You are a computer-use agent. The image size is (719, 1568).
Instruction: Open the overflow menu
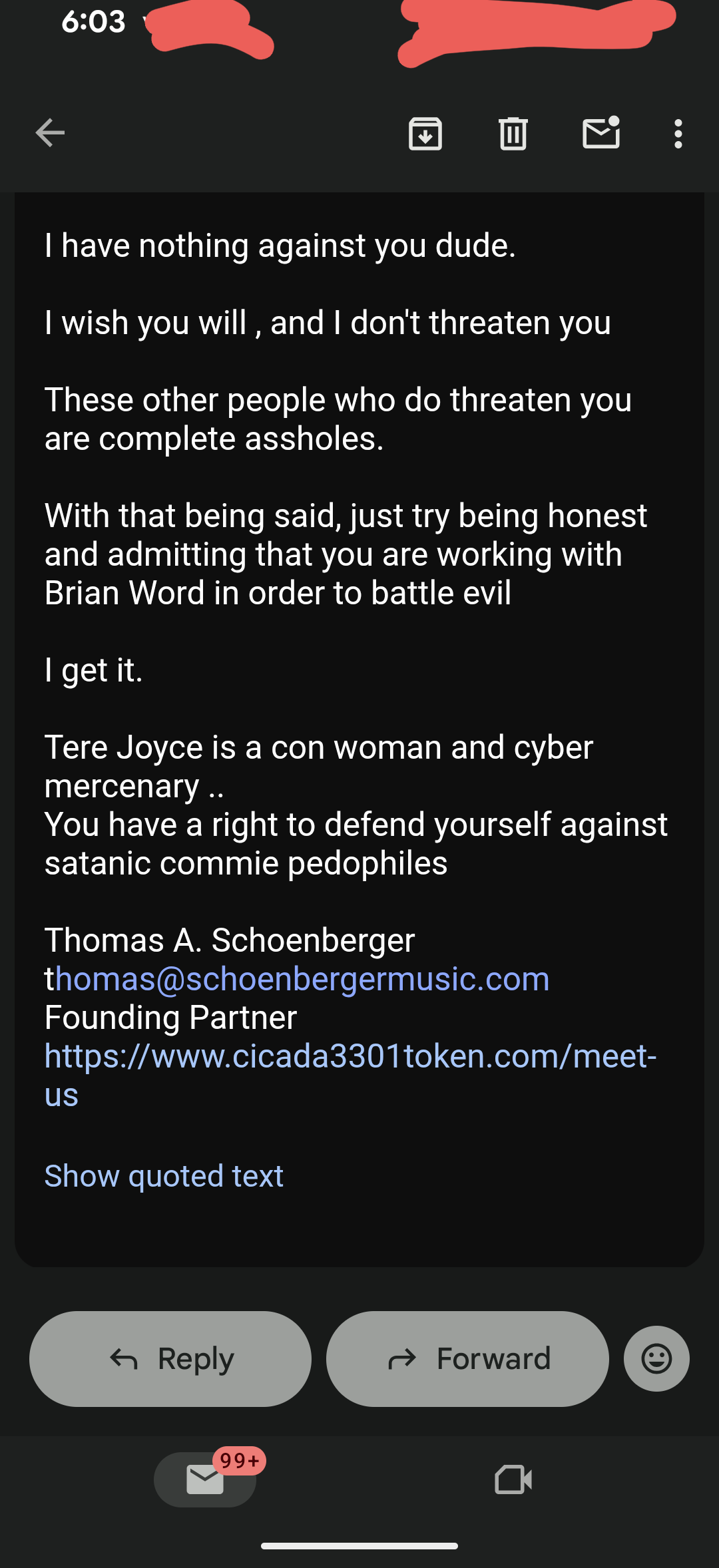[678, 134]
